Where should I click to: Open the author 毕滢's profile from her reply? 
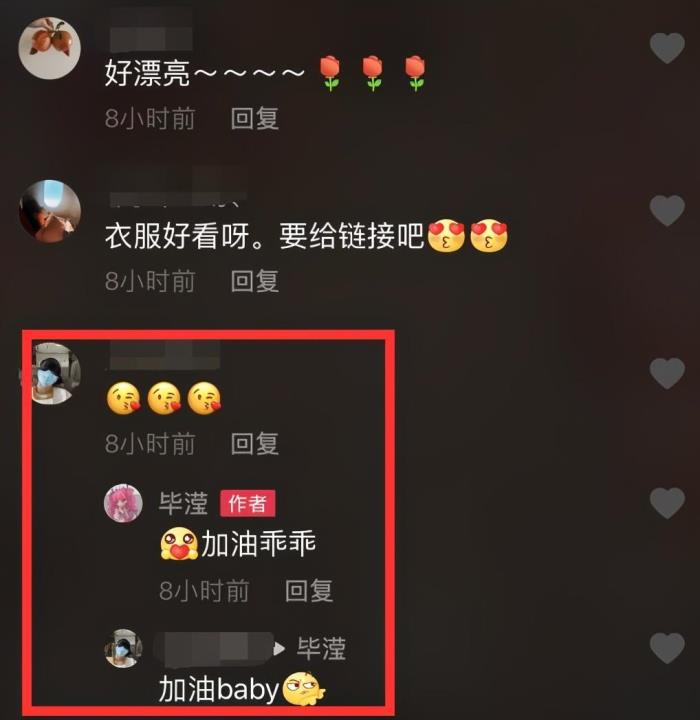pos(183,503)
